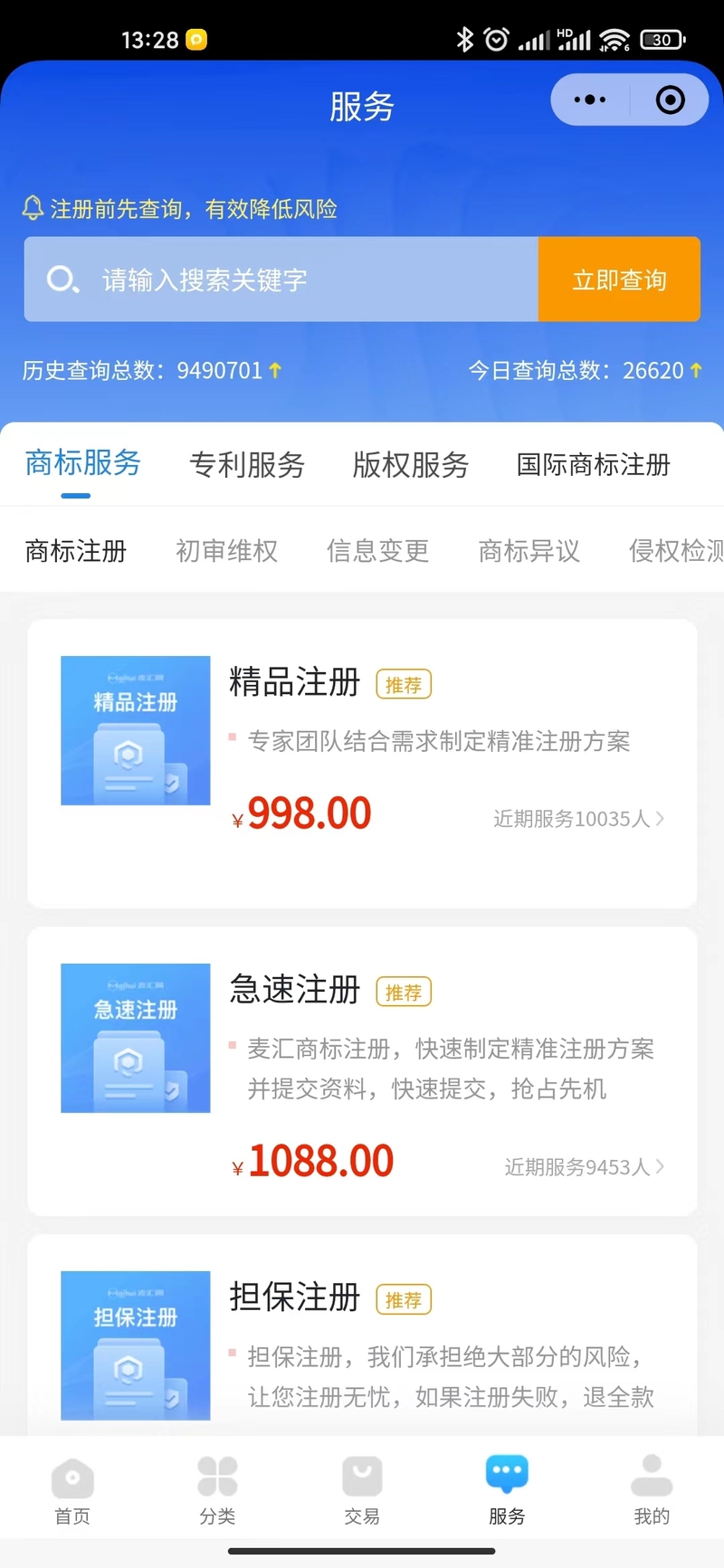Select the 商标异议 sub-category
The image size is (724, 1568).
[529, 550]
